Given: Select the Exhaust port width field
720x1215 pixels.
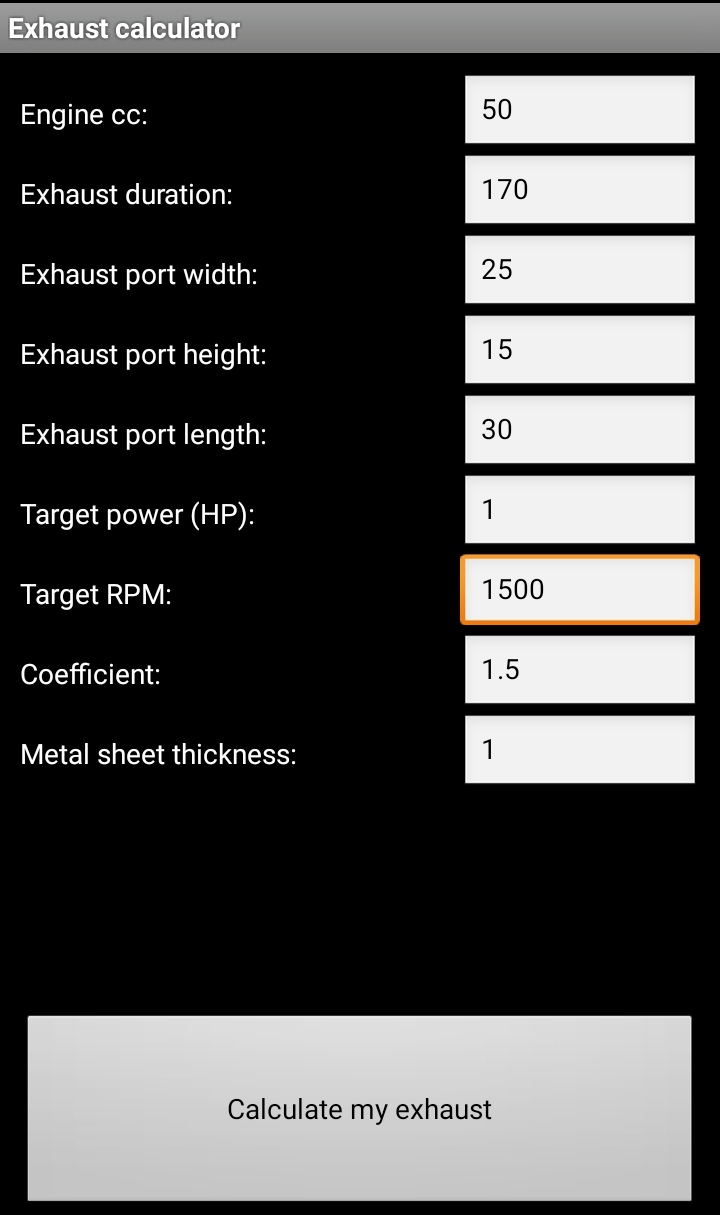Looking at the screenshot, I should [x=579, y=270].
